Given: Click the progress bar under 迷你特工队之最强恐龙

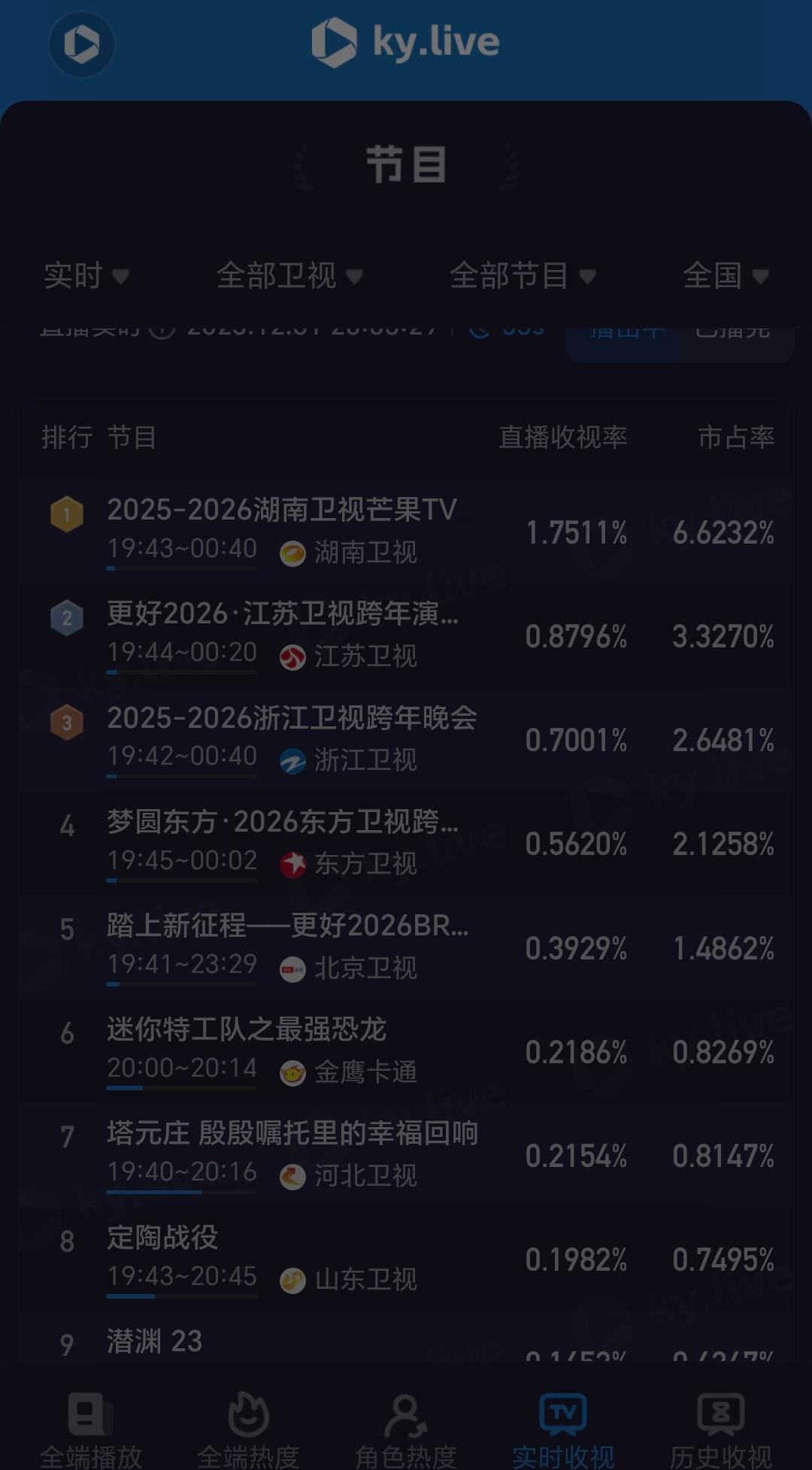Looking at the screenshot, I should point(180,1089).
